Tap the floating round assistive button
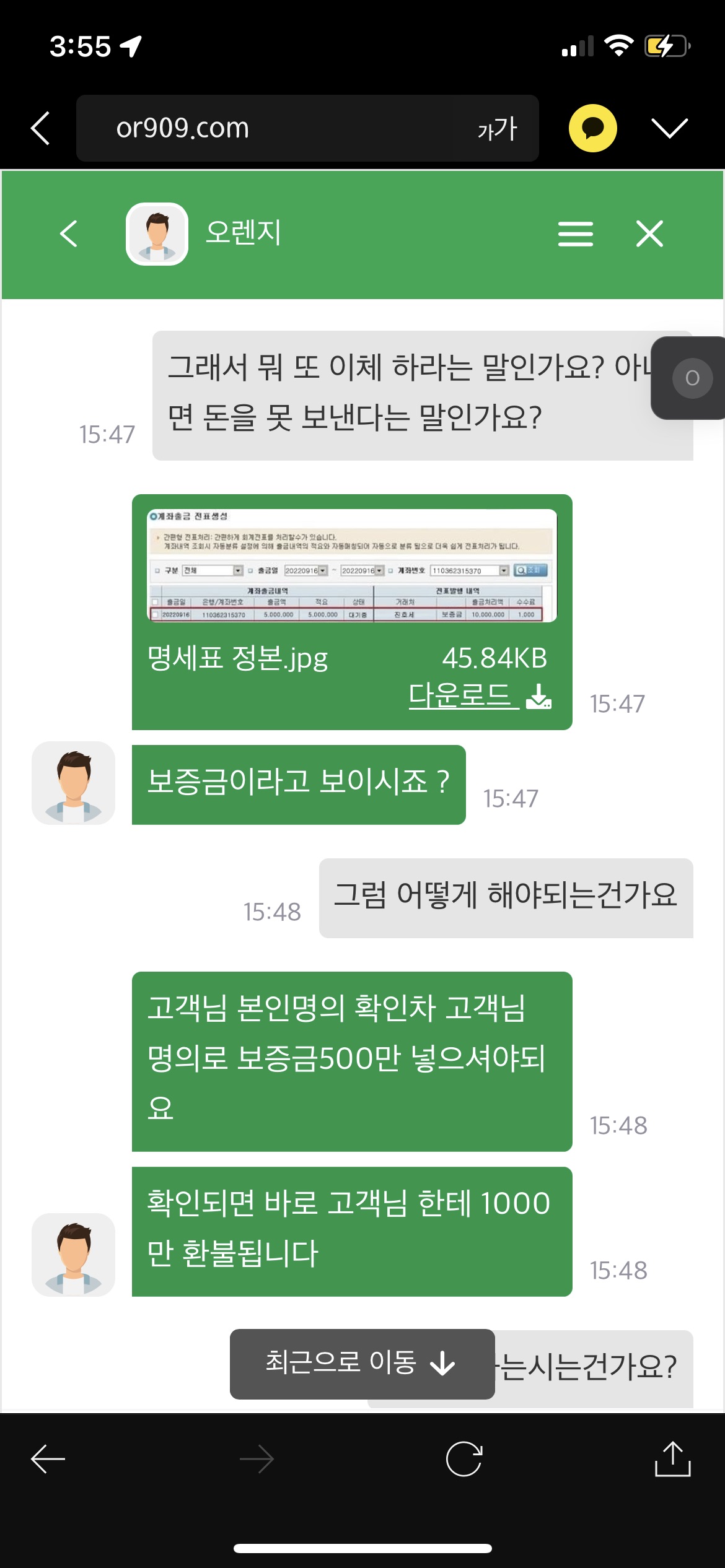Image resolution: width=725 pixels, height=1568 pixels. click(x=692, y=378)
